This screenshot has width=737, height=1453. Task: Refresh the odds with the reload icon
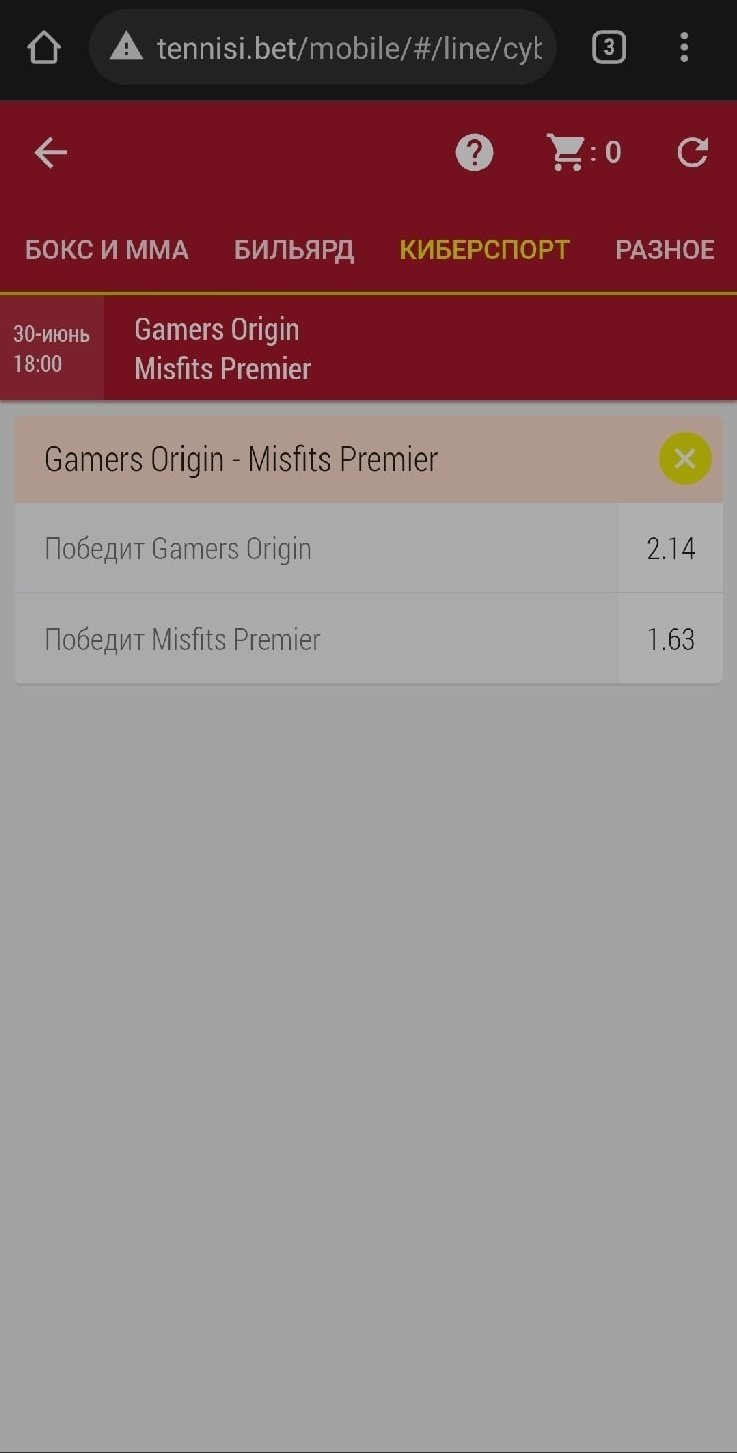(692, 153)
